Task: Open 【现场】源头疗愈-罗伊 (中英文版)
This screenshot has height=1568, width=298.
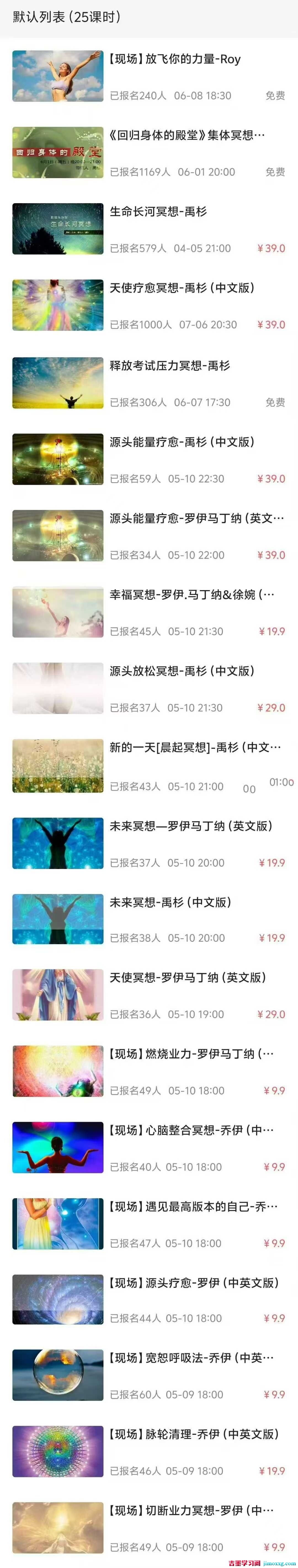Action: [x=193, y=1283]
